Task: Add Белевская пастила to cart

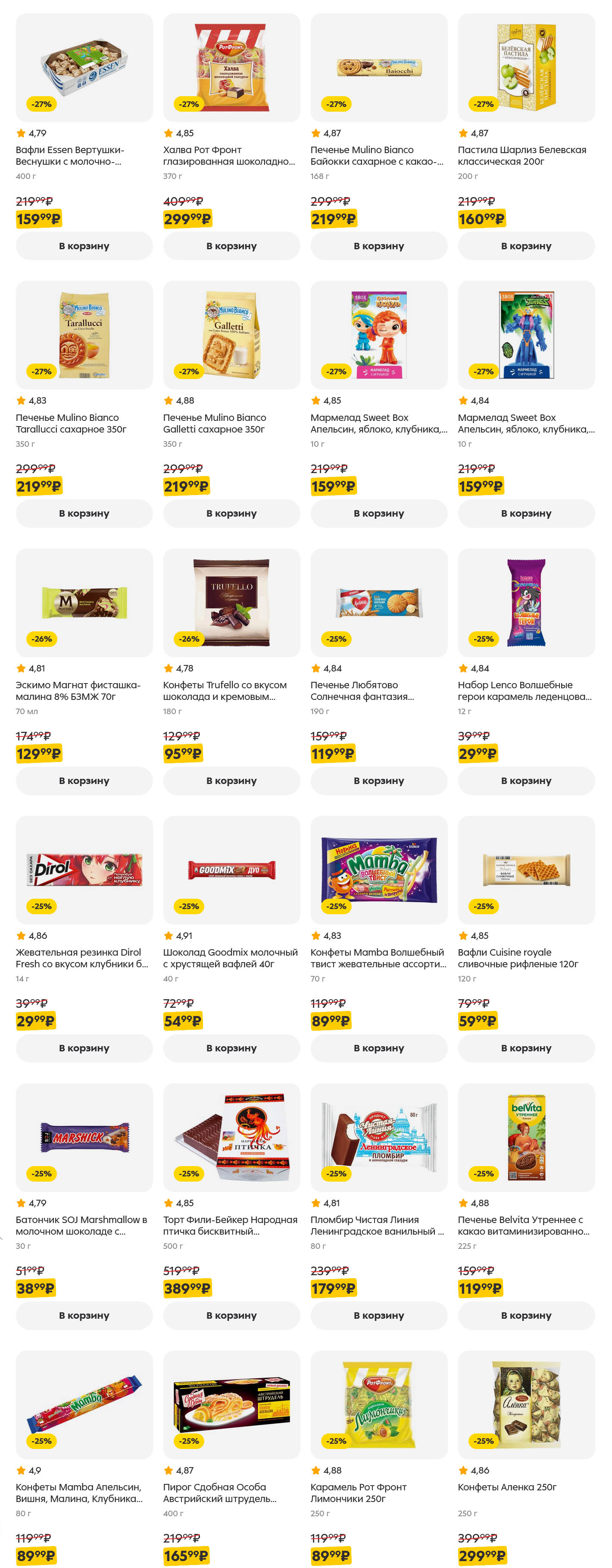Action: (x=526, y=246)
